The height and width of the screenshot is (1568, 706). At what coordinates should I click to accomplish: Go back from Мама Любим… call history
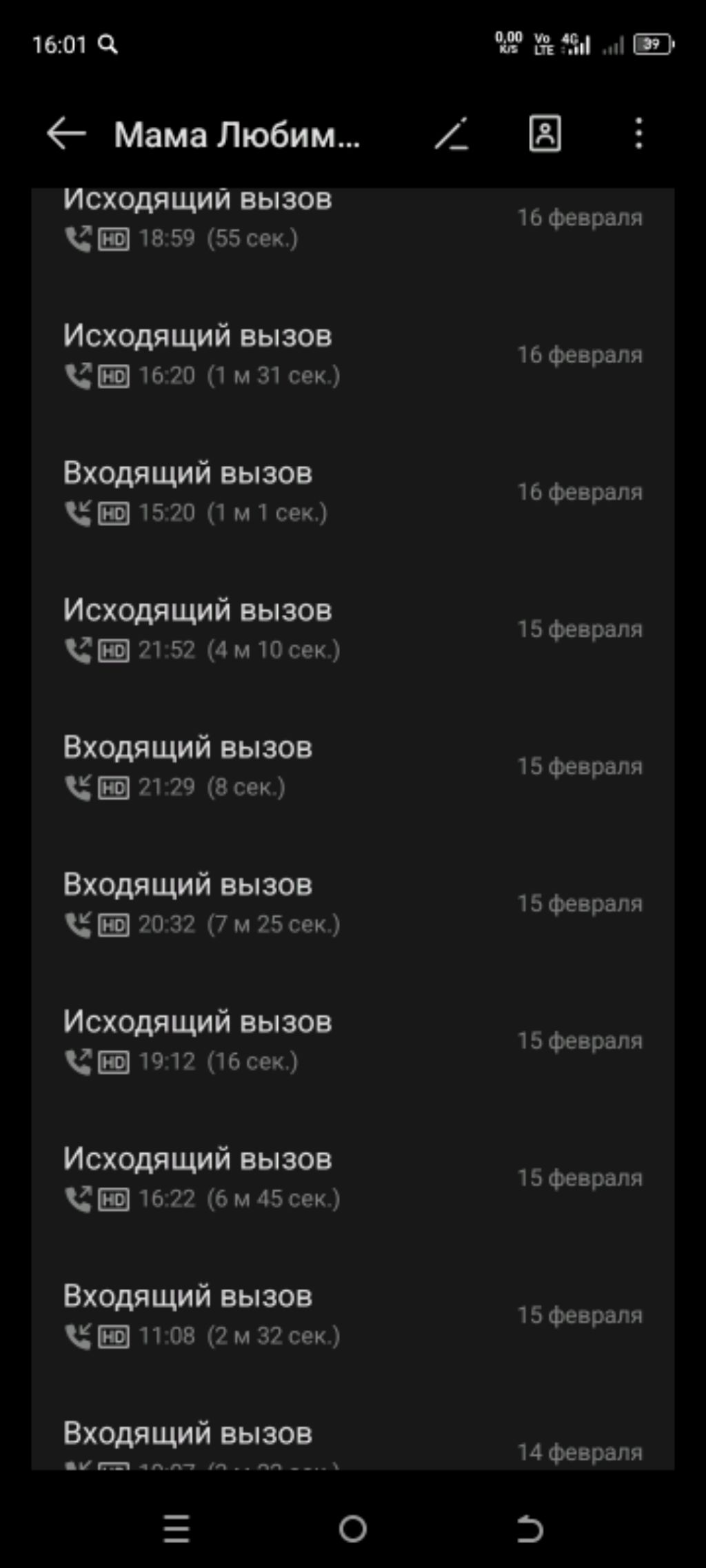pos(66,133)
